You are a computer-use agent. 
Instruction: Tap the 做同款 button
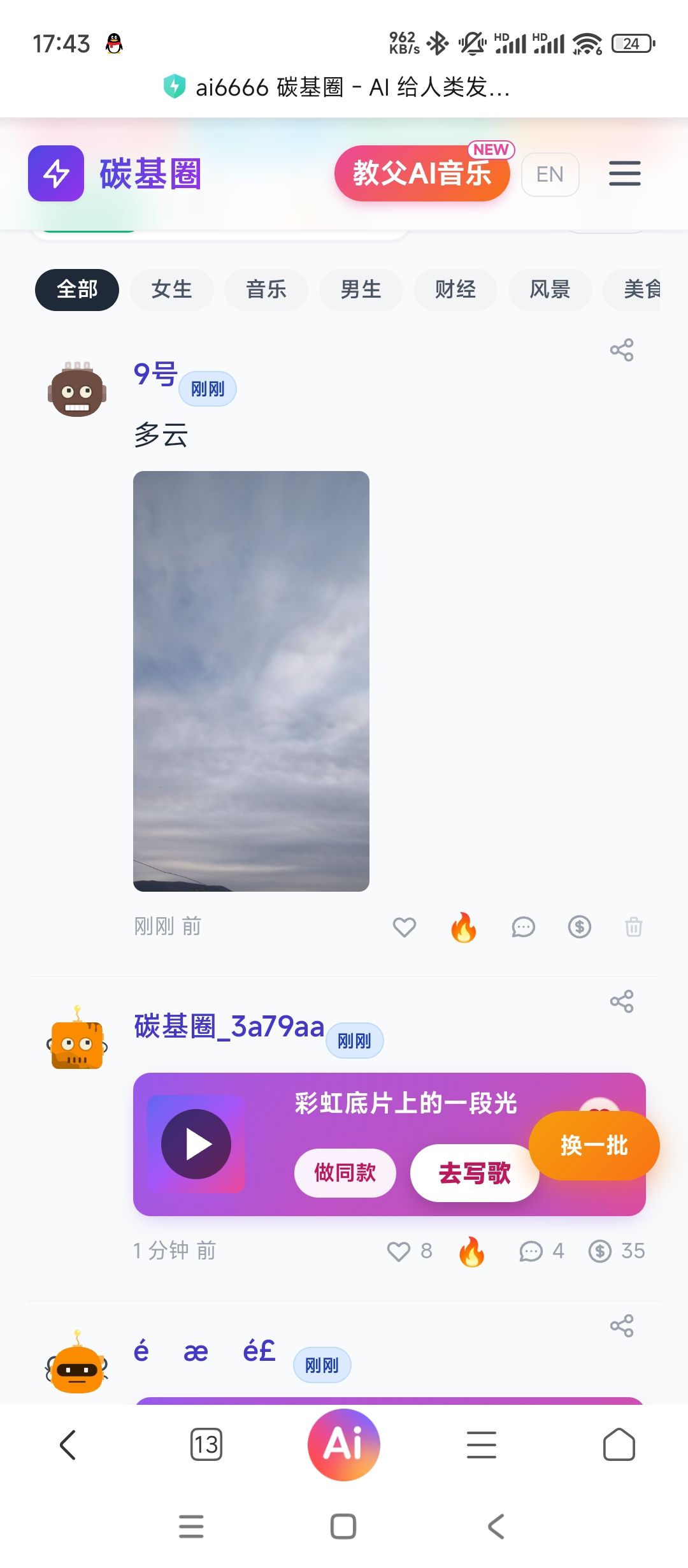(x=345, y=1173)
